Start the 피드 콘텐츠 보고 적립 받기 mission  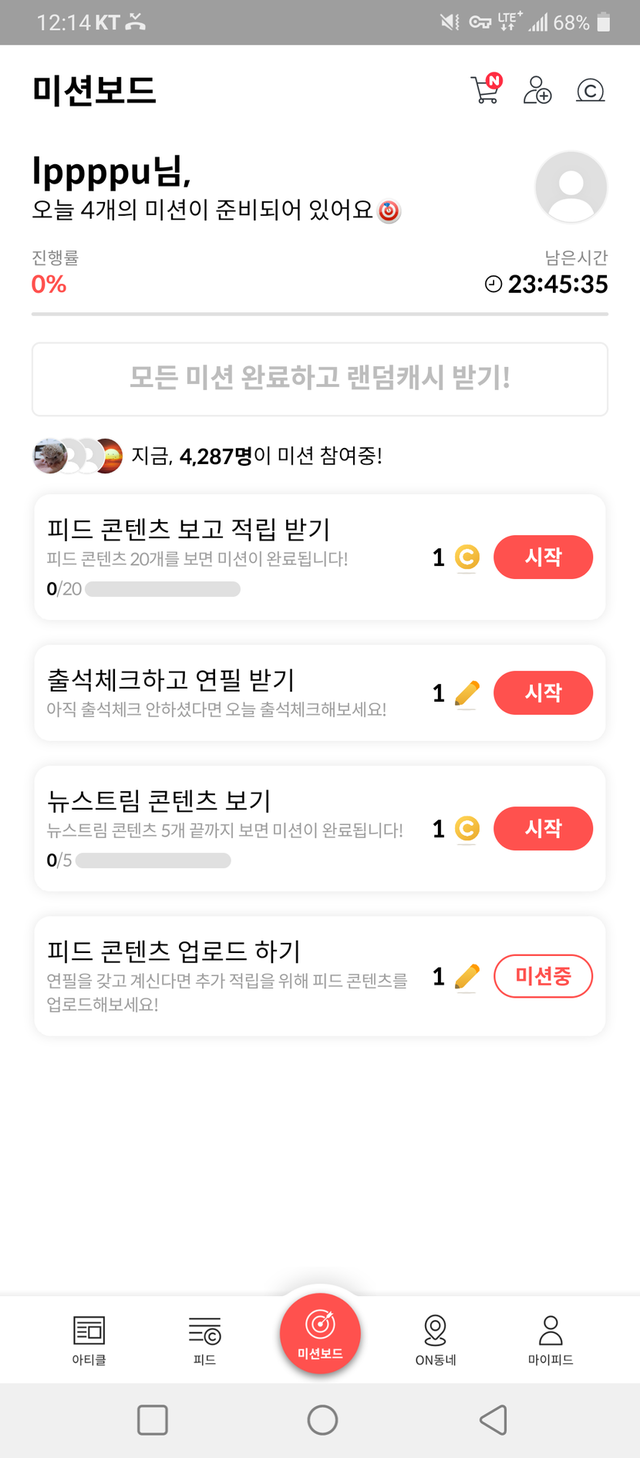point(543,557)
